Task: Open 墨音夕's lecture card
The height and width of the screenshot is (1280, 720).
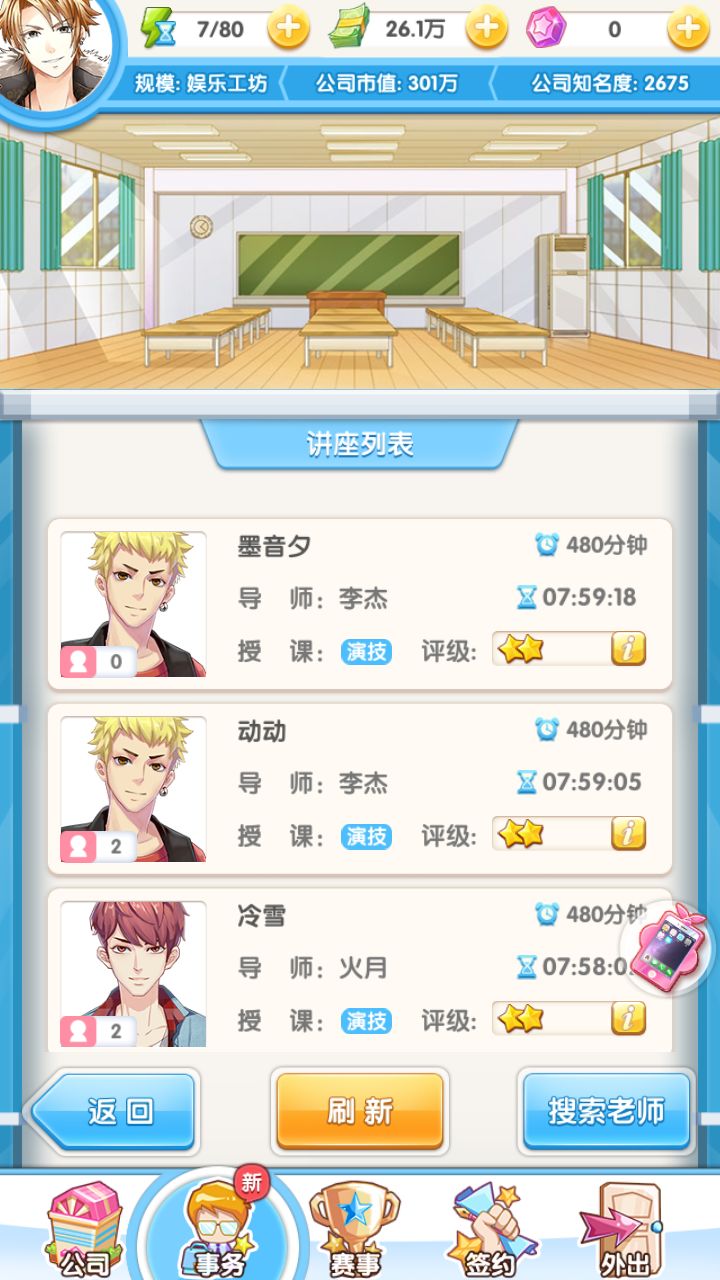Action: [x=360, y=604]
